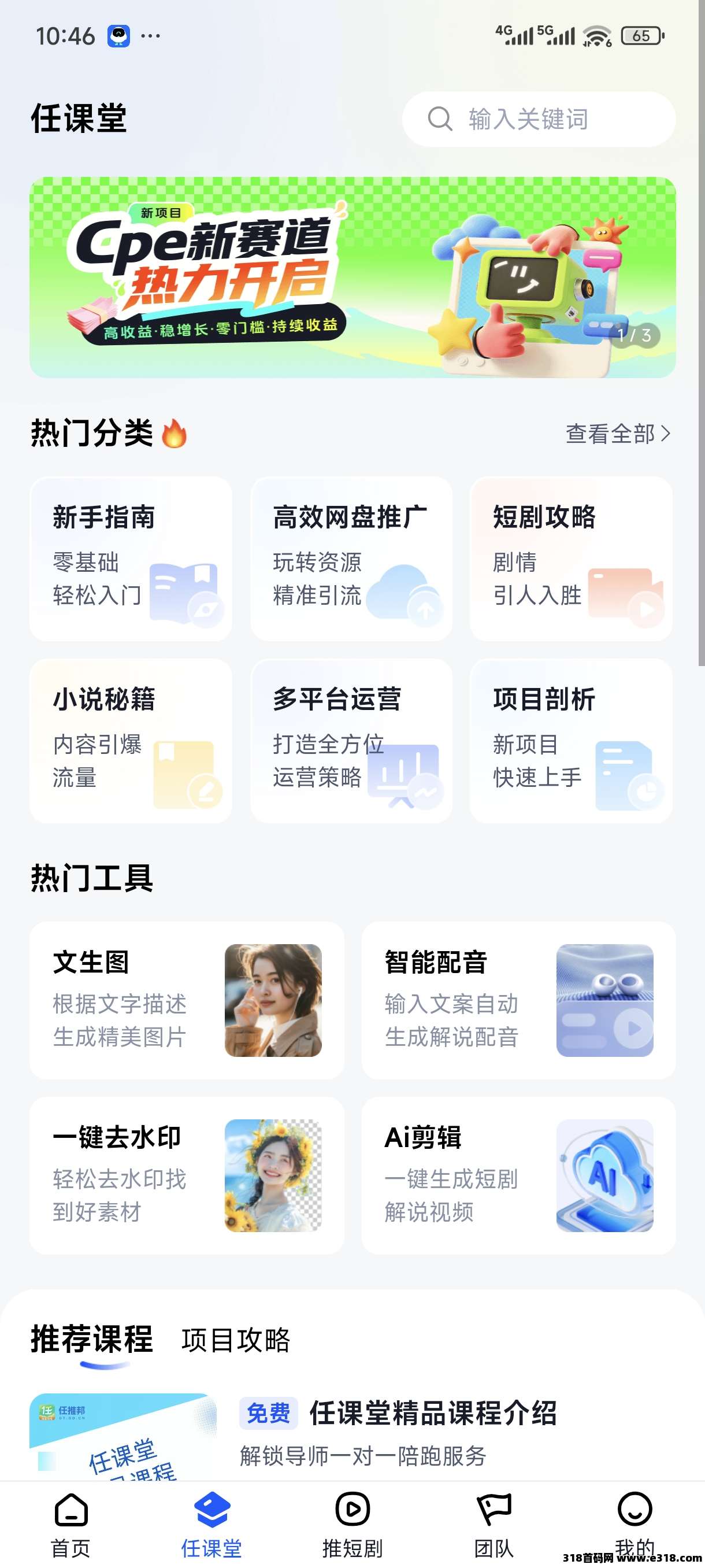Open the 任课堂精品课程介绍 course

pos(432,1413)
